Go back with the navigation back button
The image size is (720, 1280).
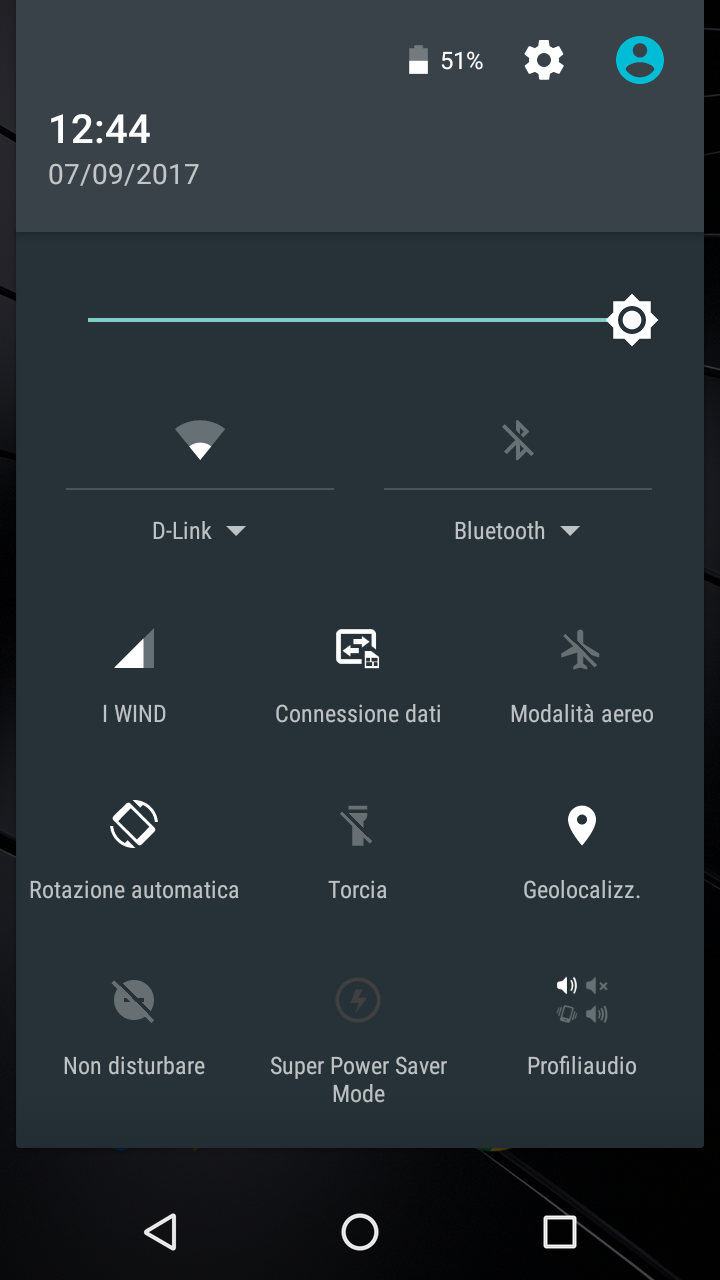click(160, 1232)
